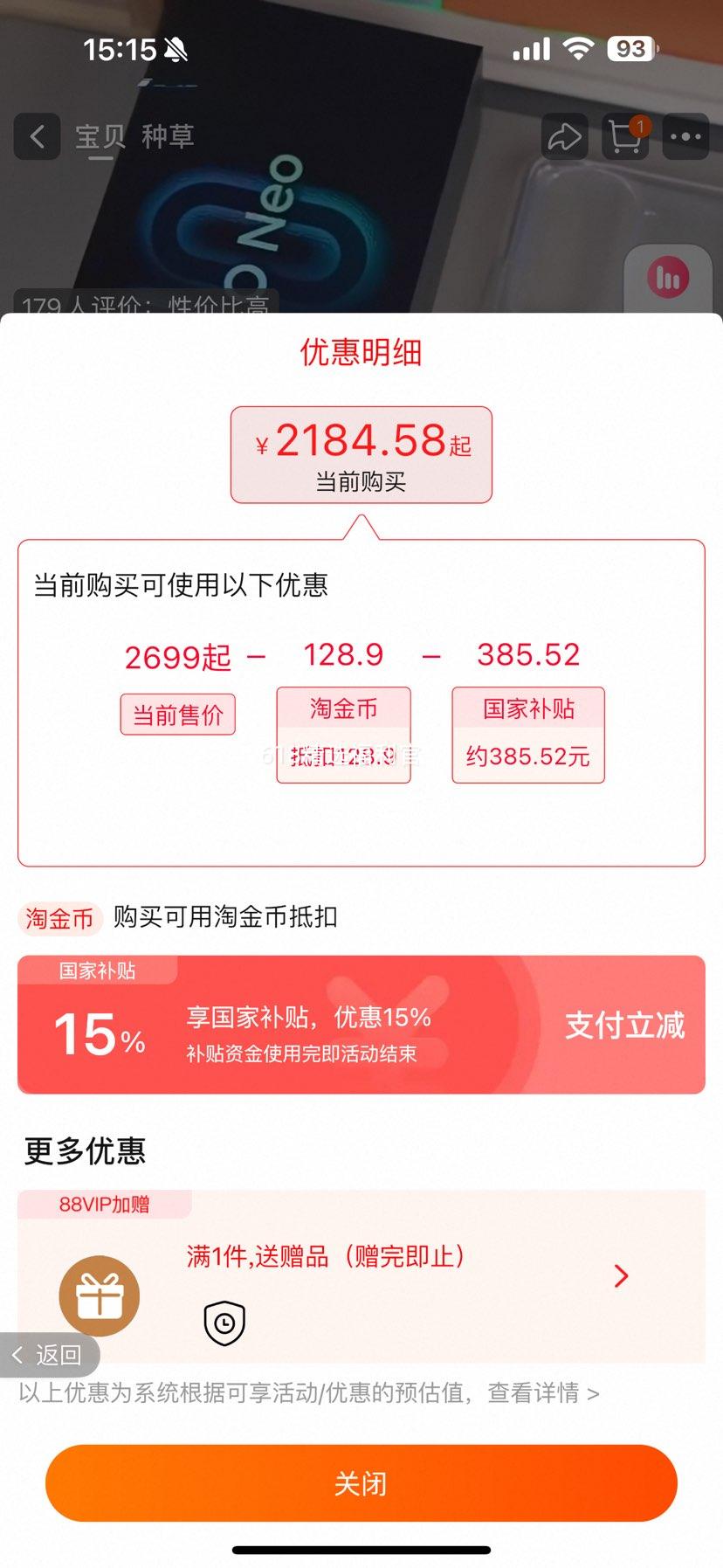Open the three-dot overflow menu
Viewport: 723px width, 1568px height.
(685, 136)
